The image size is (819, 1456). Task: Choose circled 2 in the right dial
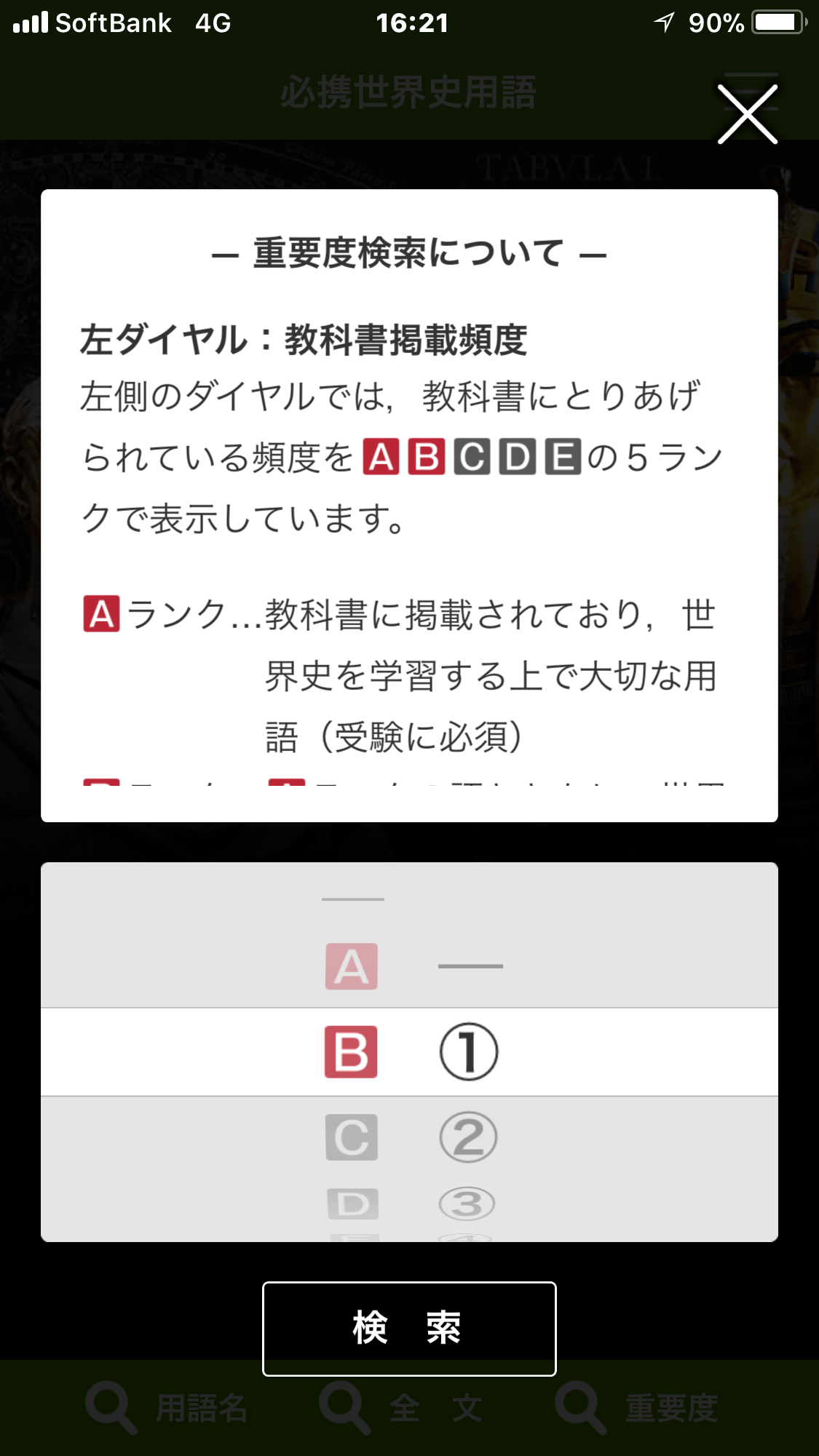pyautogui.click(x=468, y=1137)
